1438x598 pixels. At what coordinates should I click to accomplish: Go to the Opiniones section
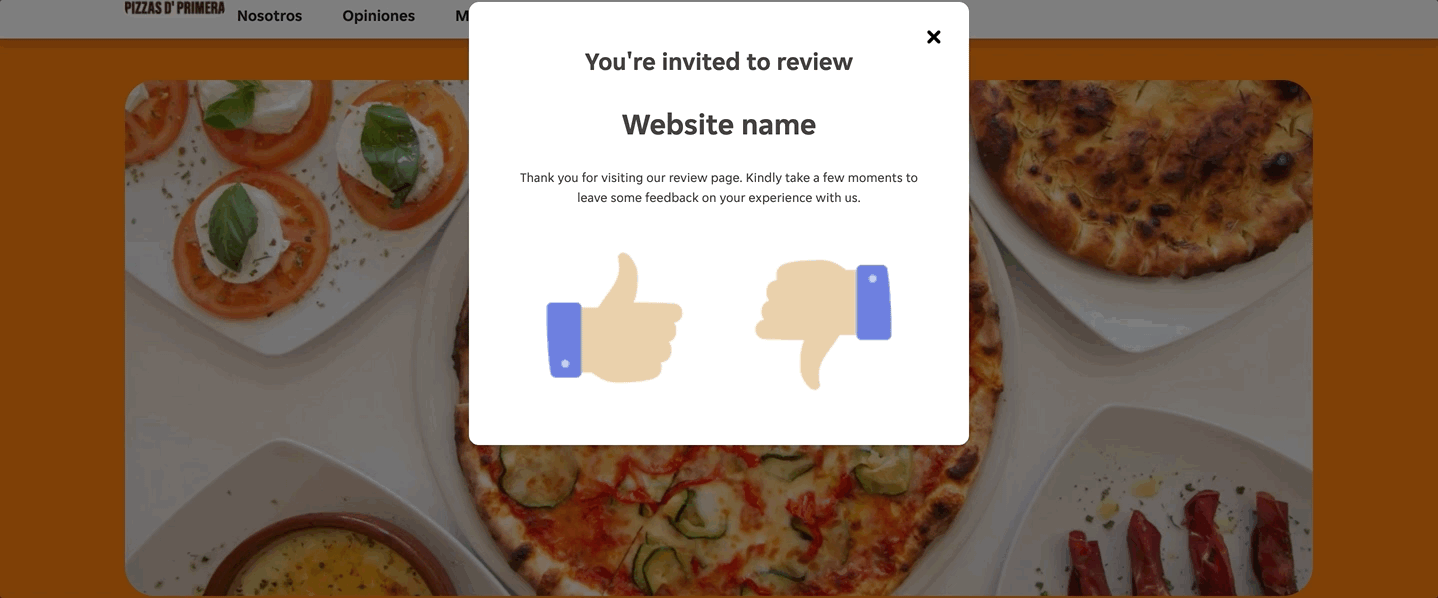coord(378,16)
